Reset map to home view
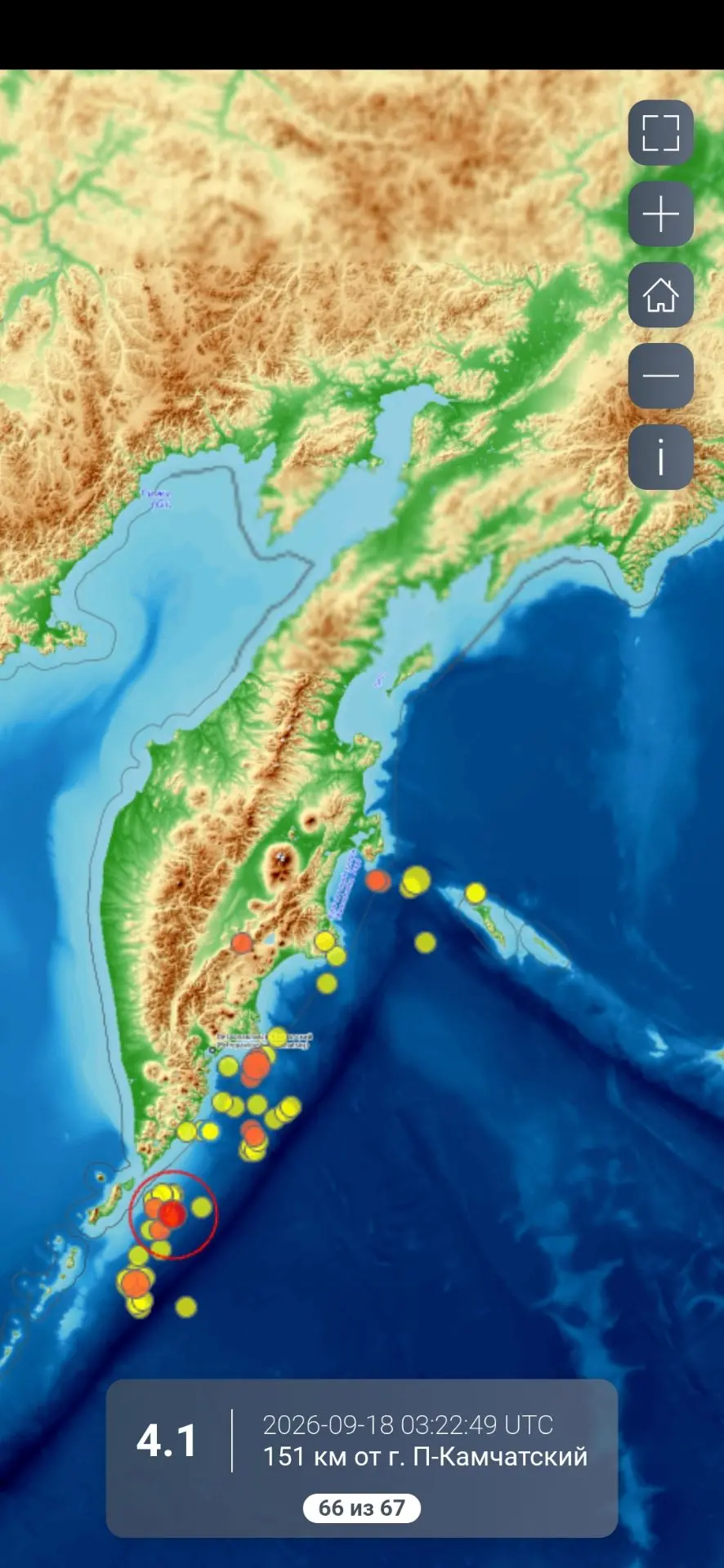 click(x=660, y=295)
